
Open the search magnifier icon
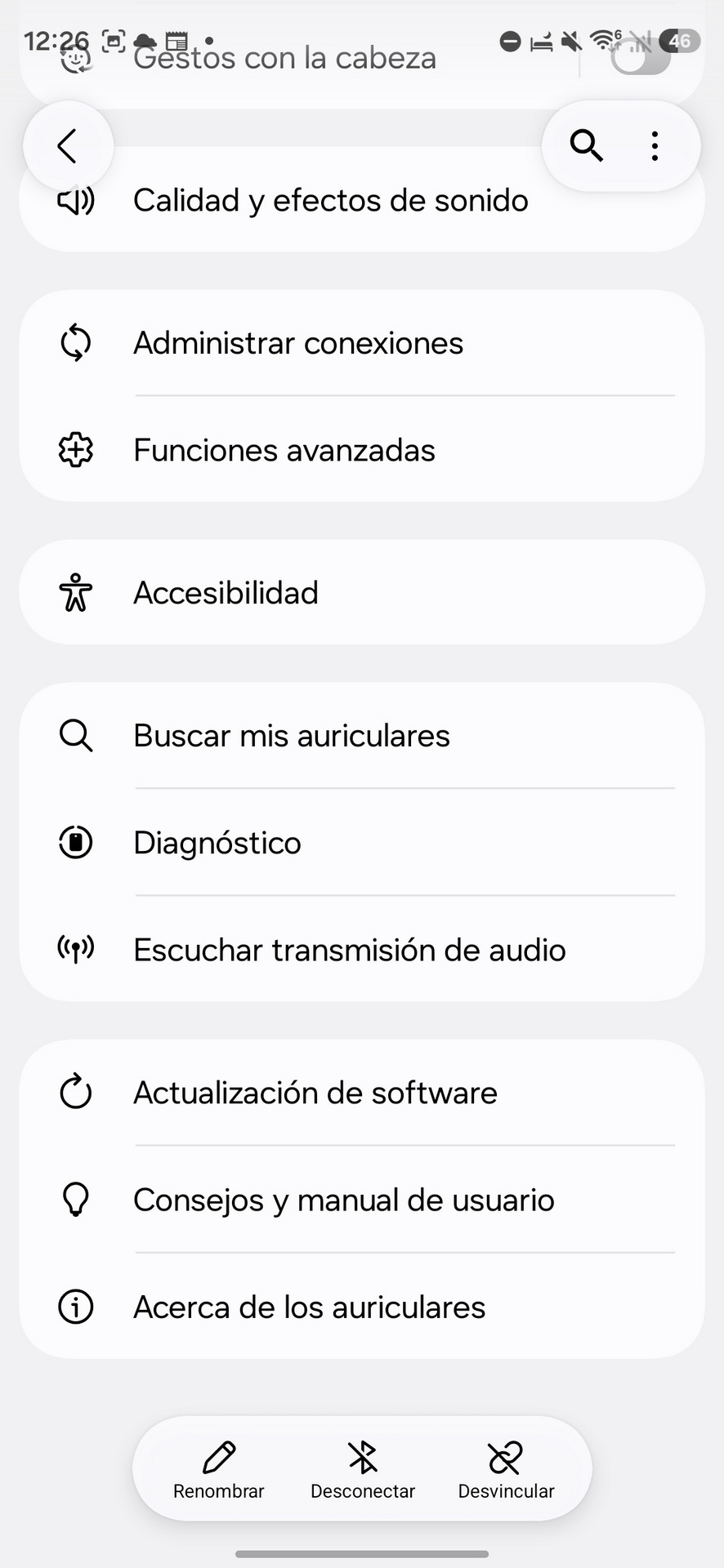(x=586, y=146)
